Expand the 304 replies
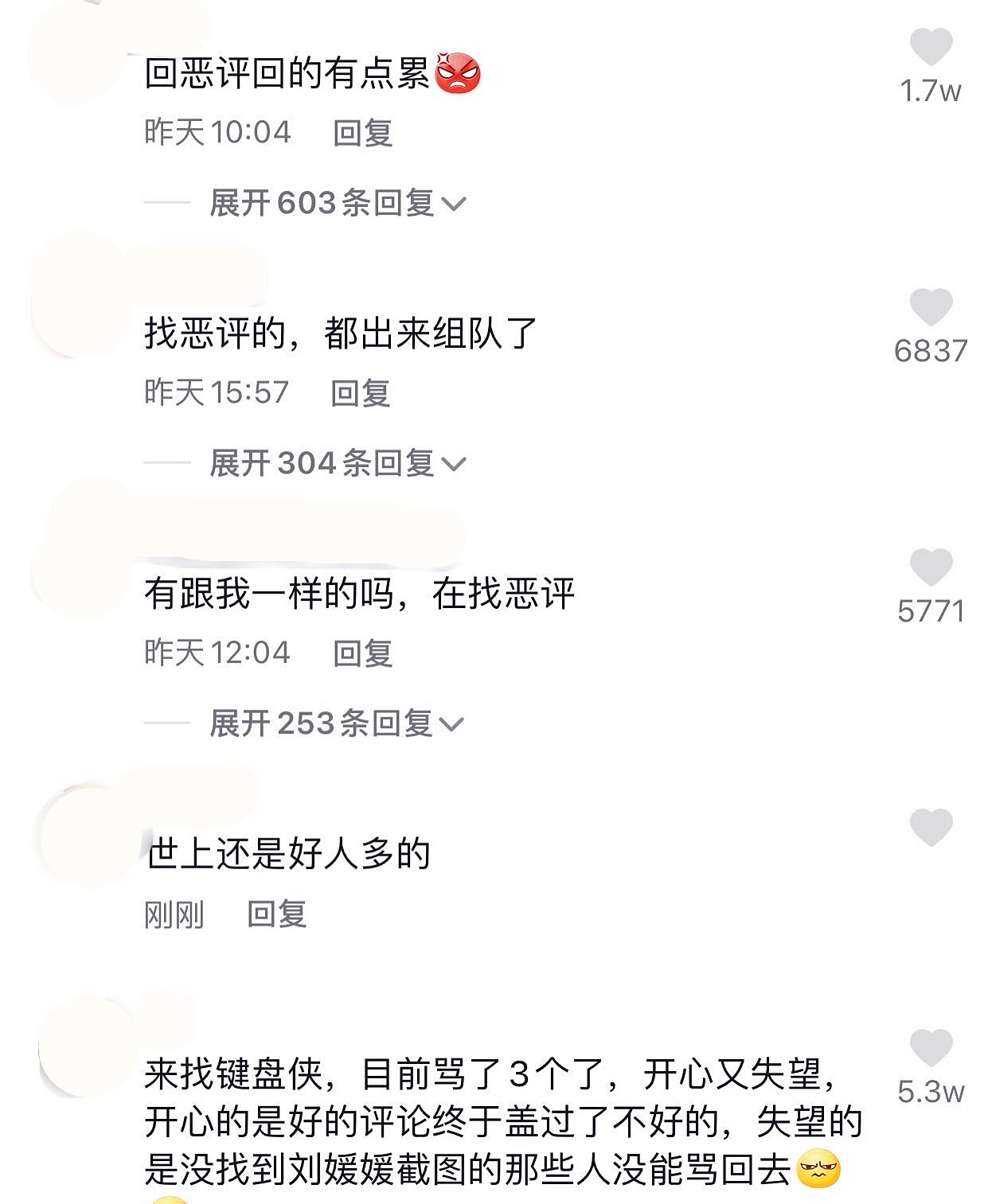Image resolution: width=988 pixels, height=1204 pixels. pos(337,462)
